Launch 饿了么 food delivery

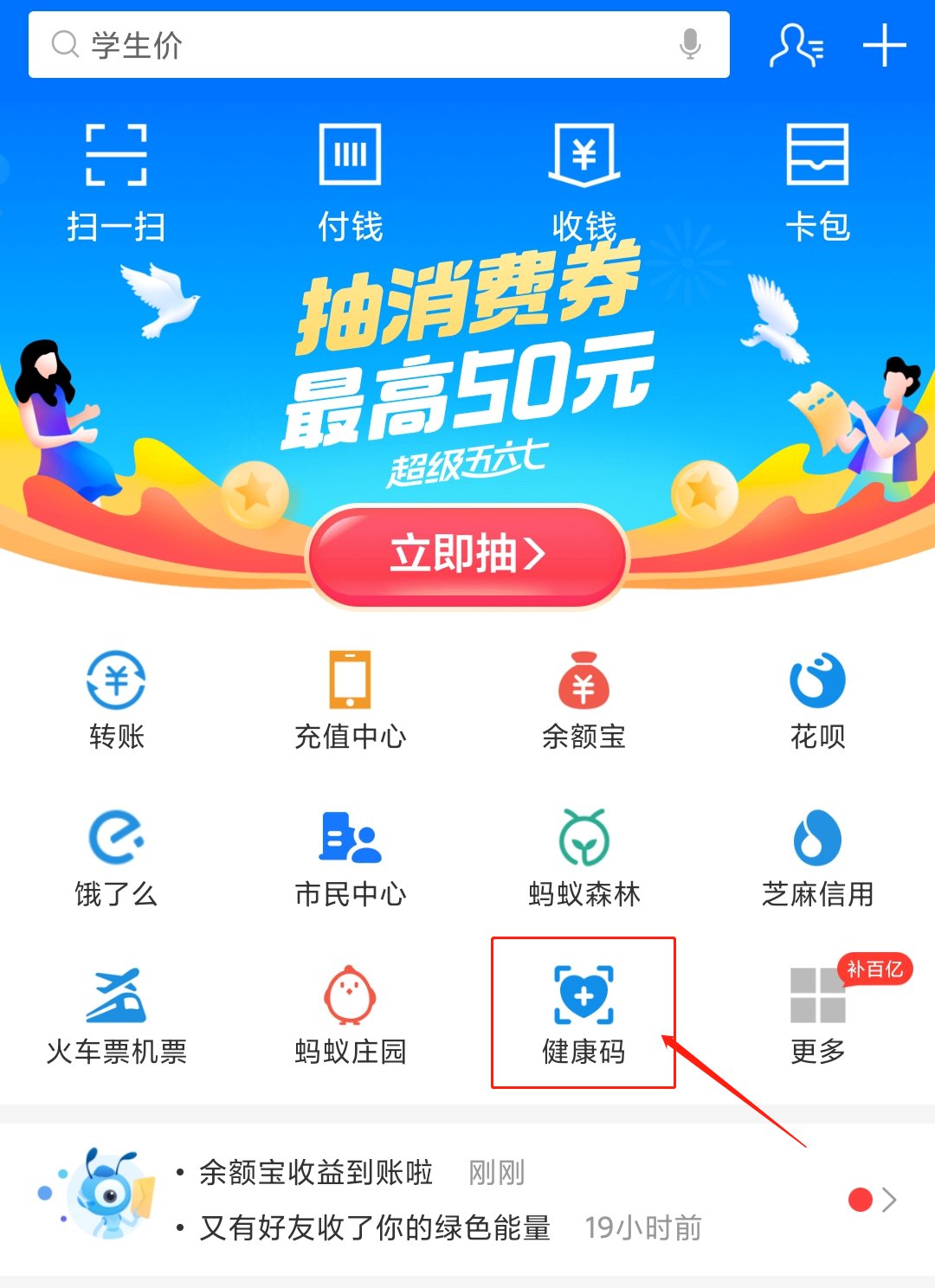pyautogui.click(x=116, y=857)
